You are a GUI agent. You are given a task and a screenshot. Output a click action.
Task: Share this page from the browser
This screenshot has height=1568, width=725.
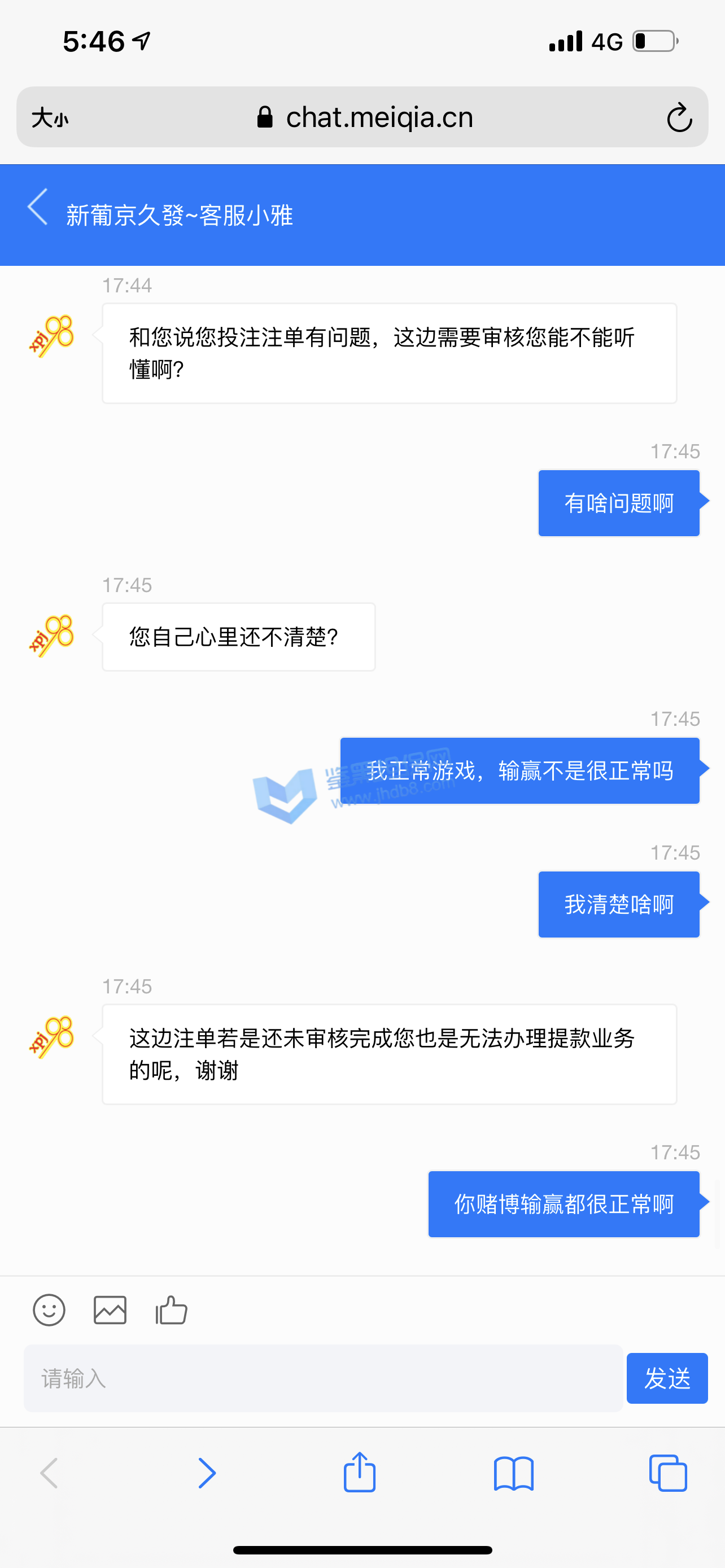(360, 1473)
